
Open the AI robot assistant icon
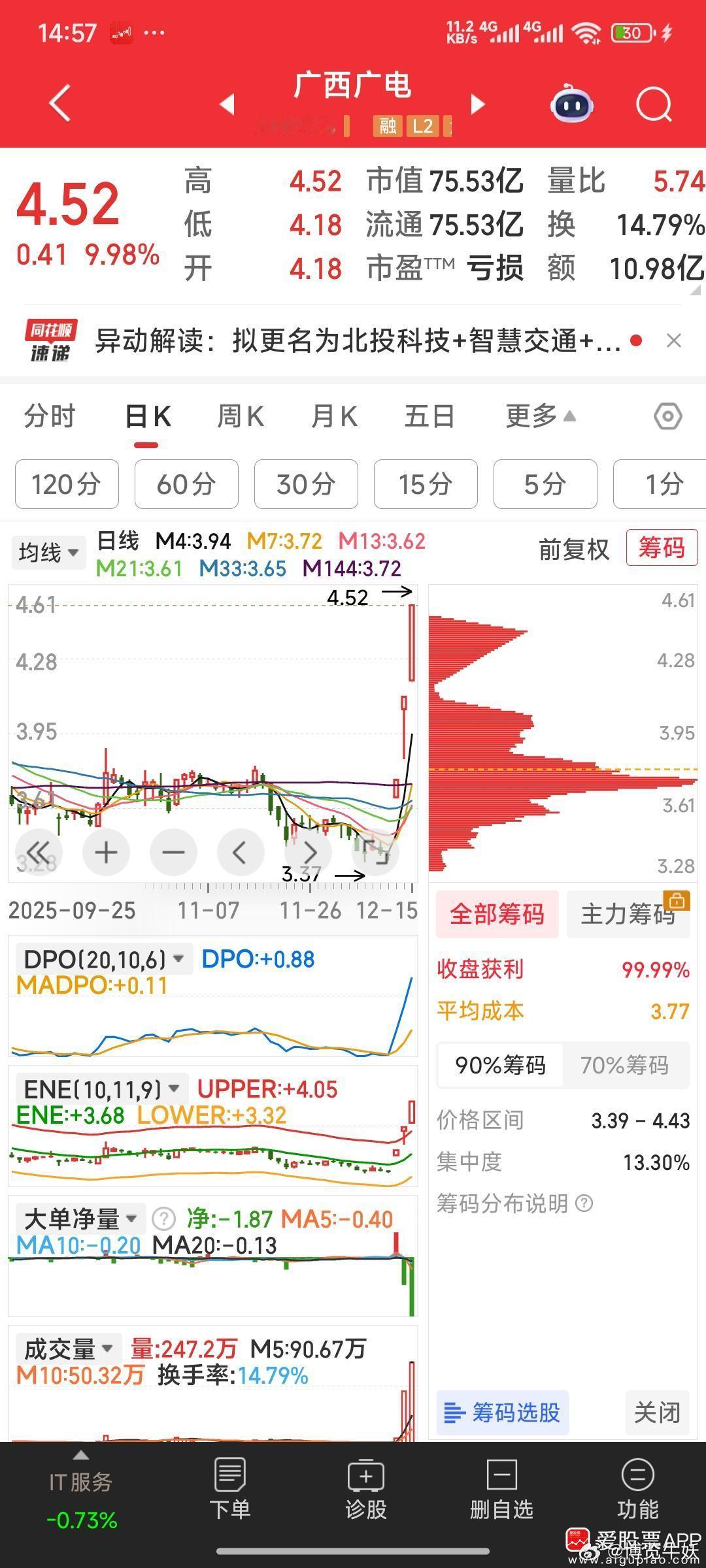click(x=571, y=104)
